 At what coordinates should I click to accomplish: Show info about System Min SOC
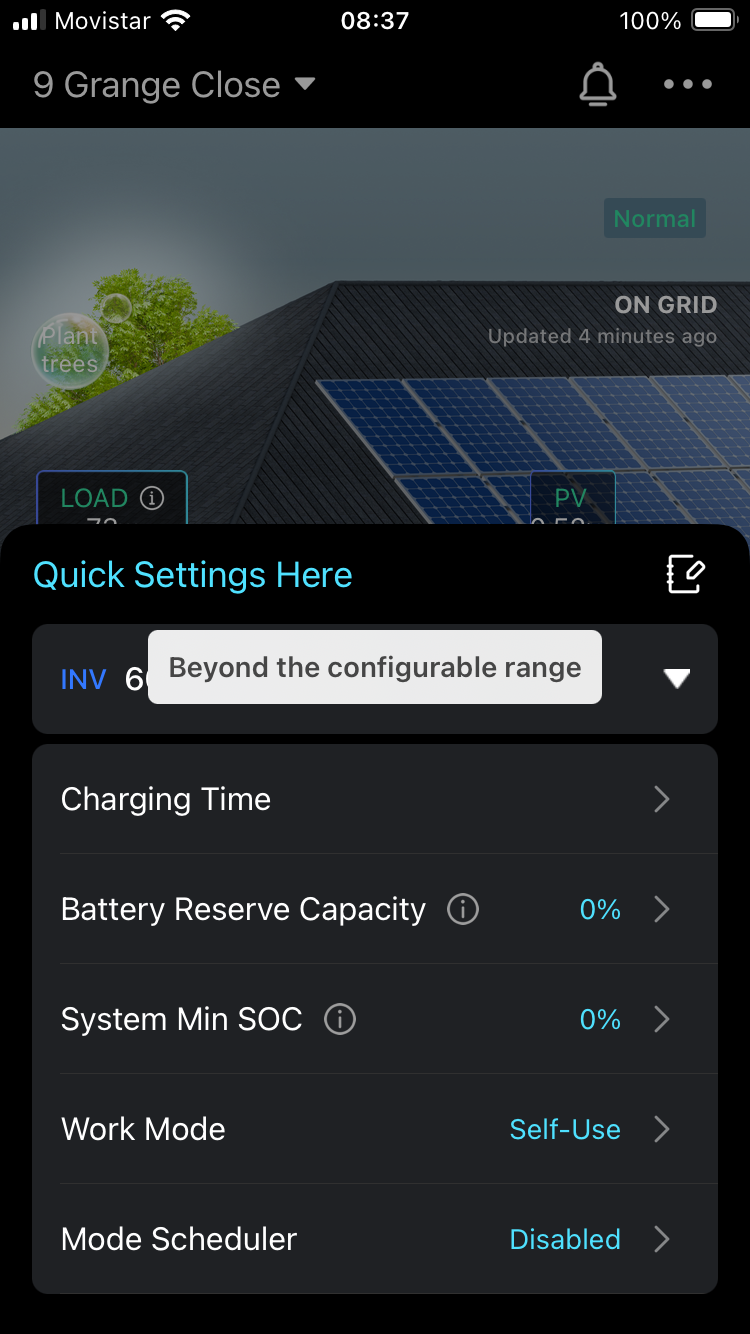pos(340,1019)
